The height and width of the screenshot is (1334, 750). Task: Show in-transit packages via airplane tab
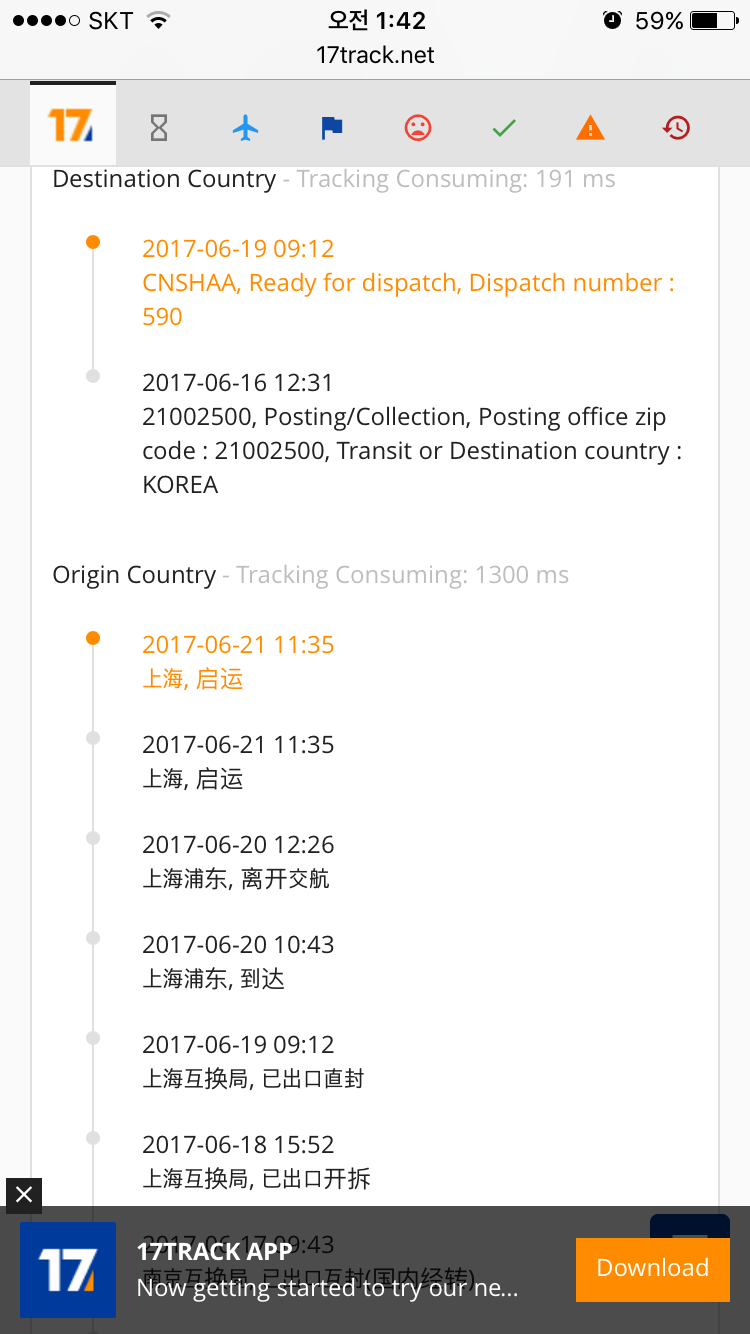pyautogui.click(x=245, y=127)
